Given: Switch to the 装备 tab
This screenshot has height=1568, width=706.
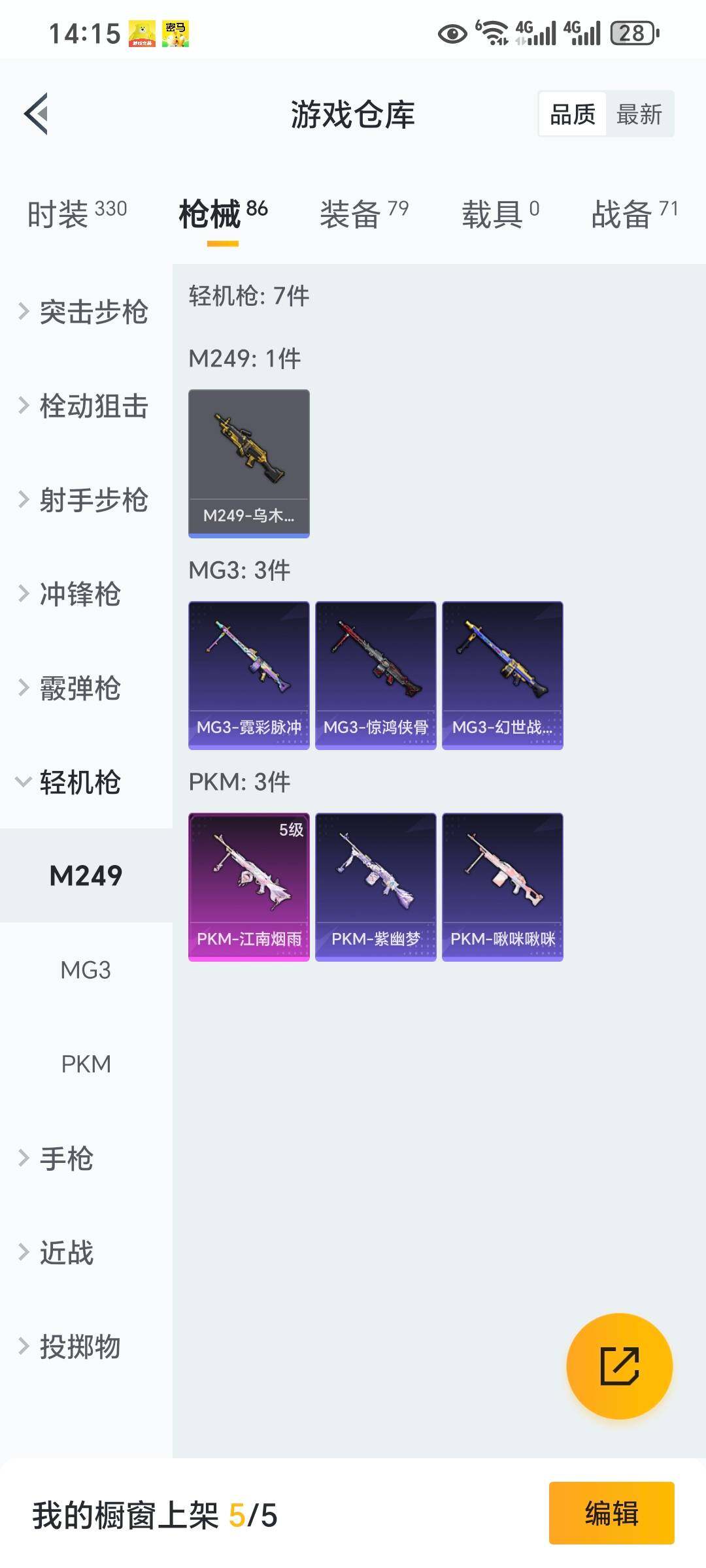Looking at the screenshot, I should (x=363, y=214).
